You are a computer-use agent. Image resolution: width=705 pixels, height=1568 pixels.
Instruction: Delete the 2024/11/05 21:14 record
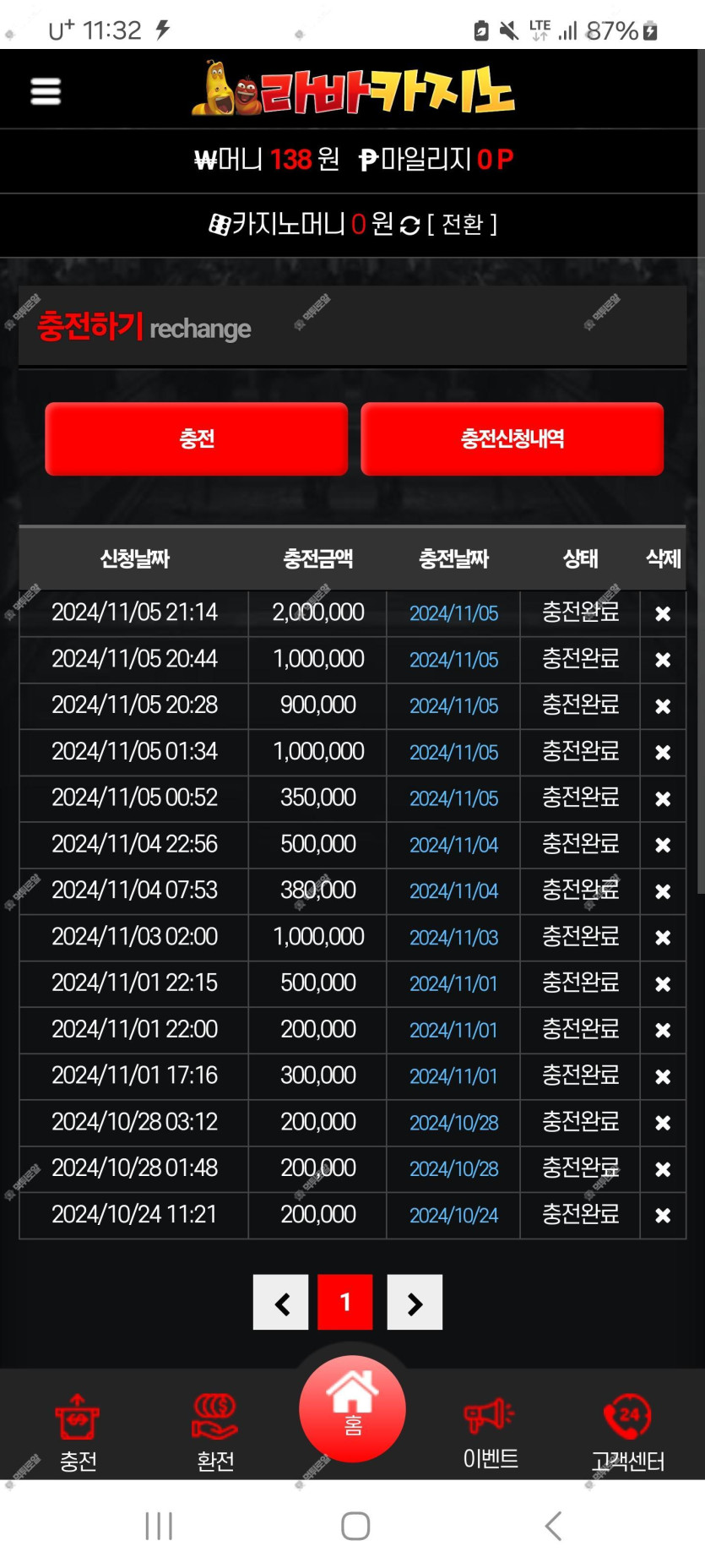point(663,613)
